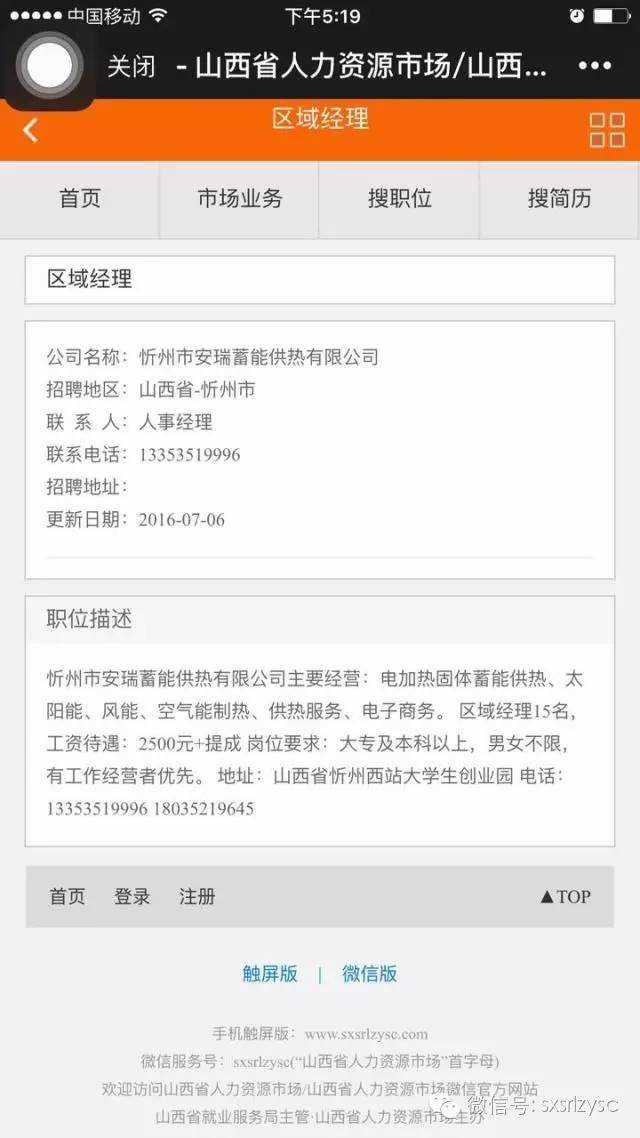Image resolution: width=640 pixels, height=1138 pixels.
Task: Close the WeChat browser page via 关闭
Action: (x=132, y=67)
